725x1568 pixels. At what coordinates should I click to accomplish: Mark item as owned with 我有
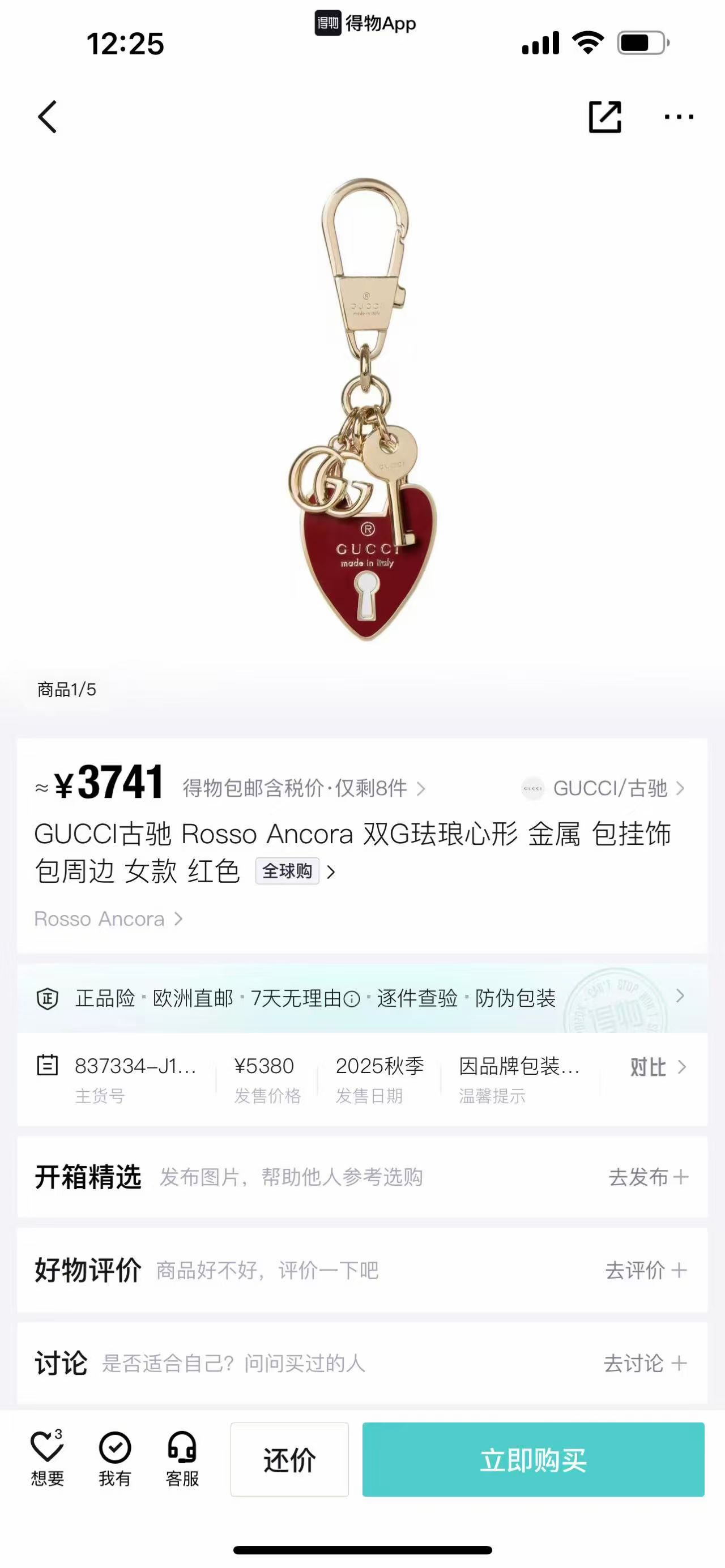click(x=115, y=1459)
